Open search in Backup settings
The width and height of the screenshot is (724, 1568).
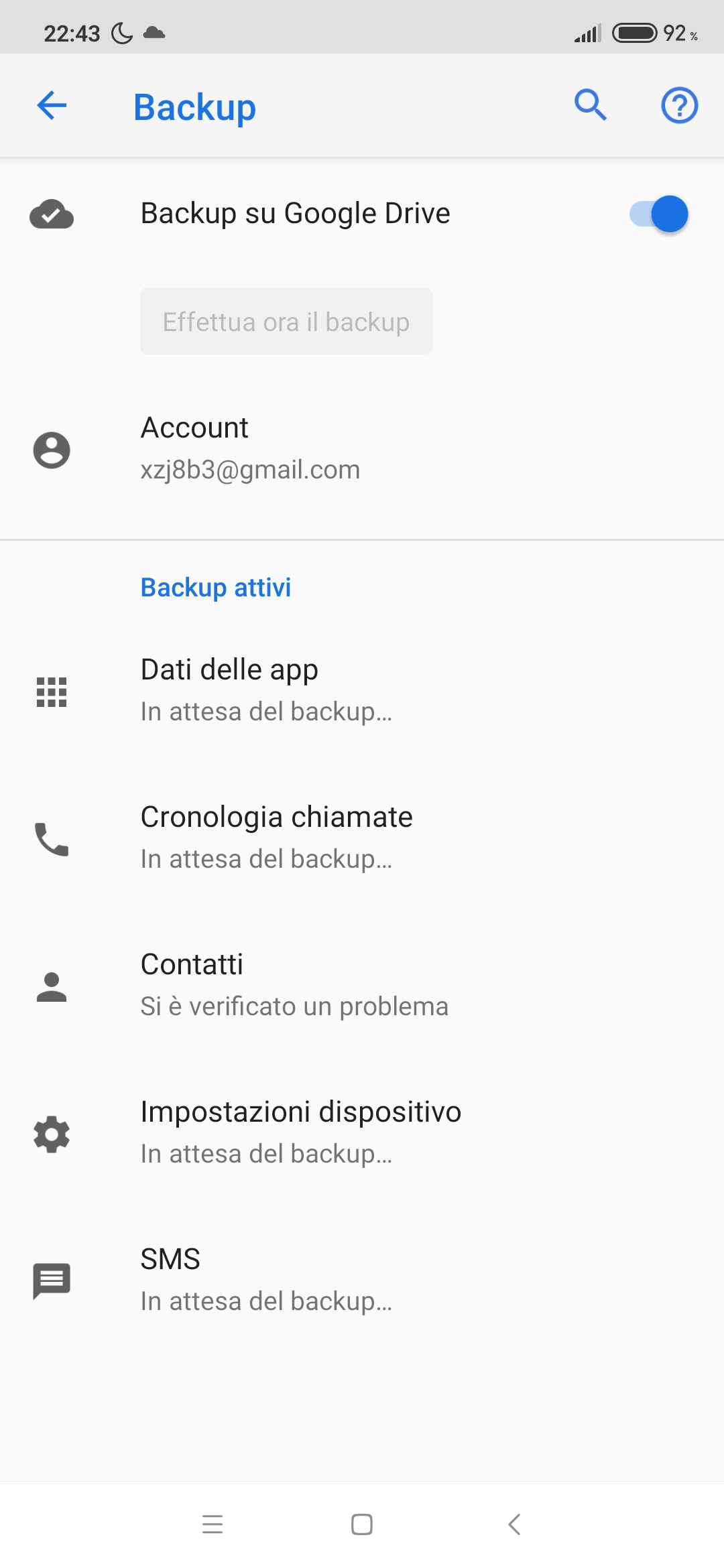point(591,105)
